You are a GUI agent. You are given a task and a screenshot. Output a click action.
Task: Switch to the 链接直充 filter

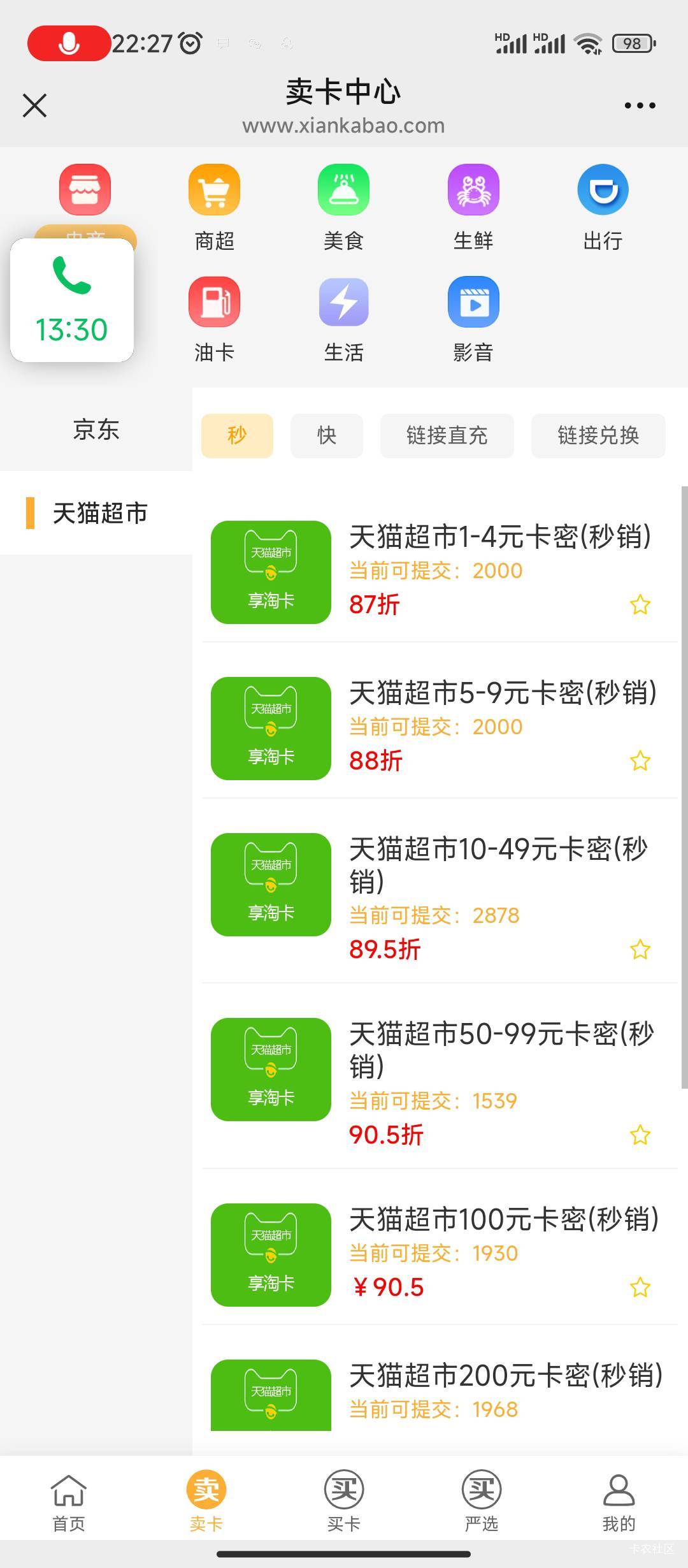coord(447,436)
